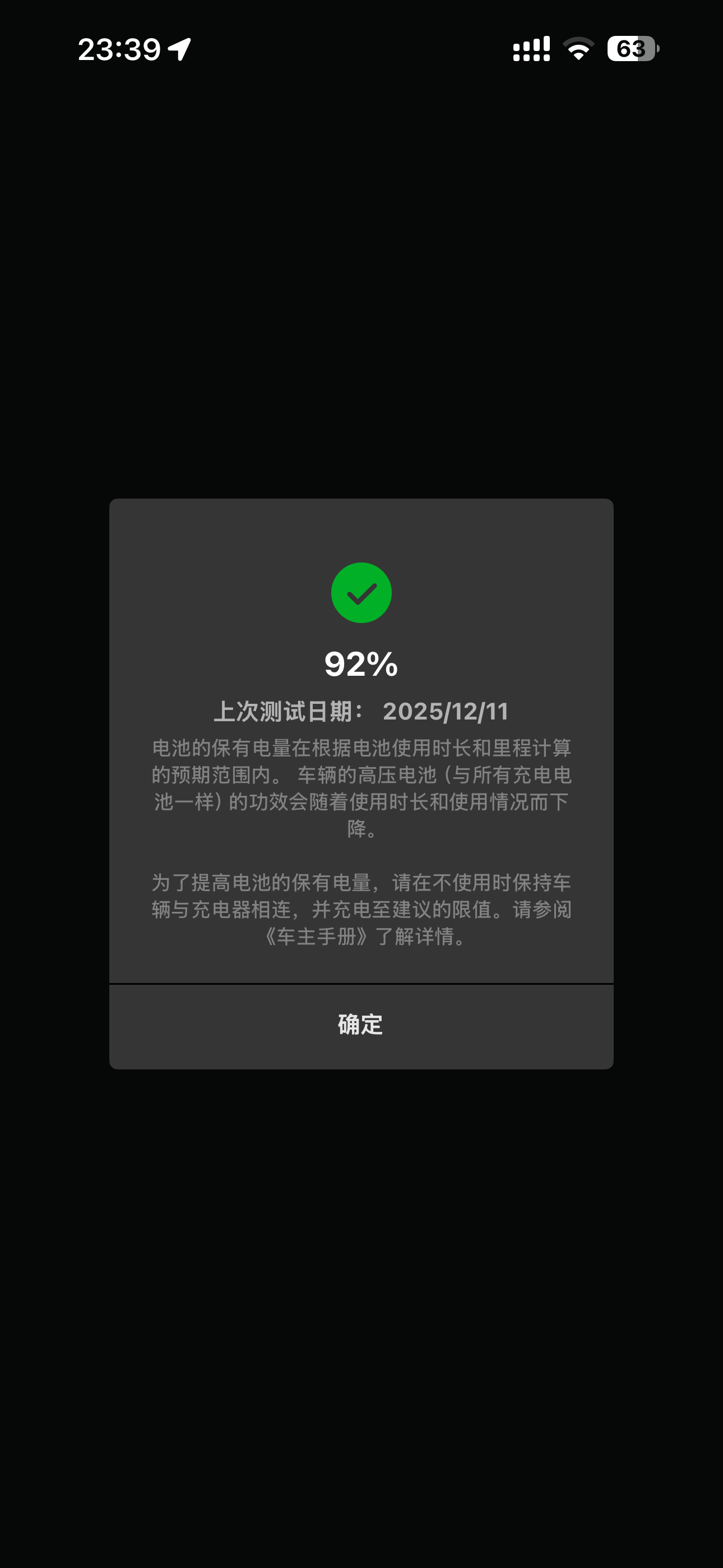Image resolution: width=723 pixels, height=1568 pixels.
Task: Tap 确定 to dismiss the battery dialog
Action: click(x=361, y=1025)
